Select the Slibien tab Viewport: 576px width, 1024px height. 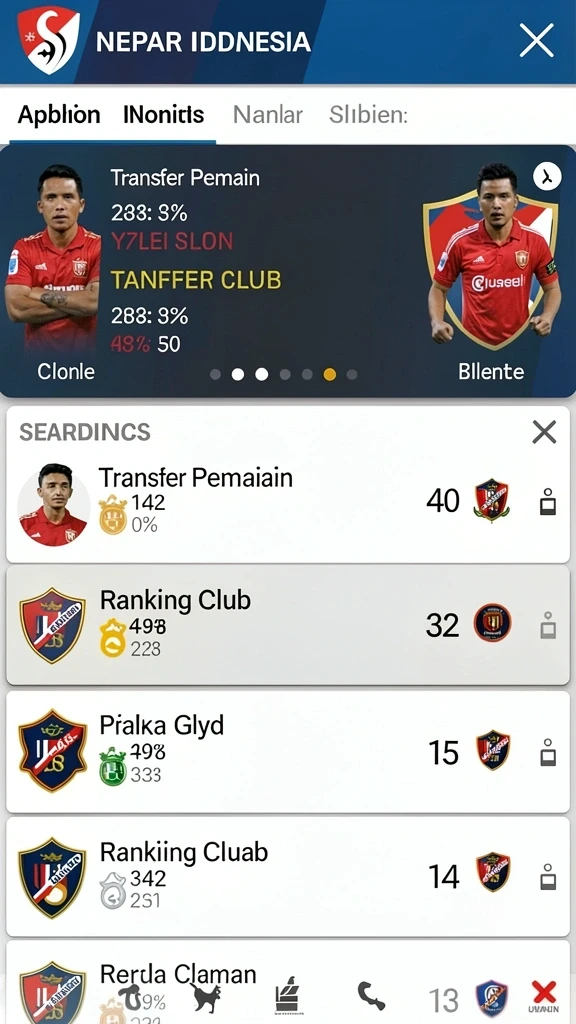click(x=368, y=116)
